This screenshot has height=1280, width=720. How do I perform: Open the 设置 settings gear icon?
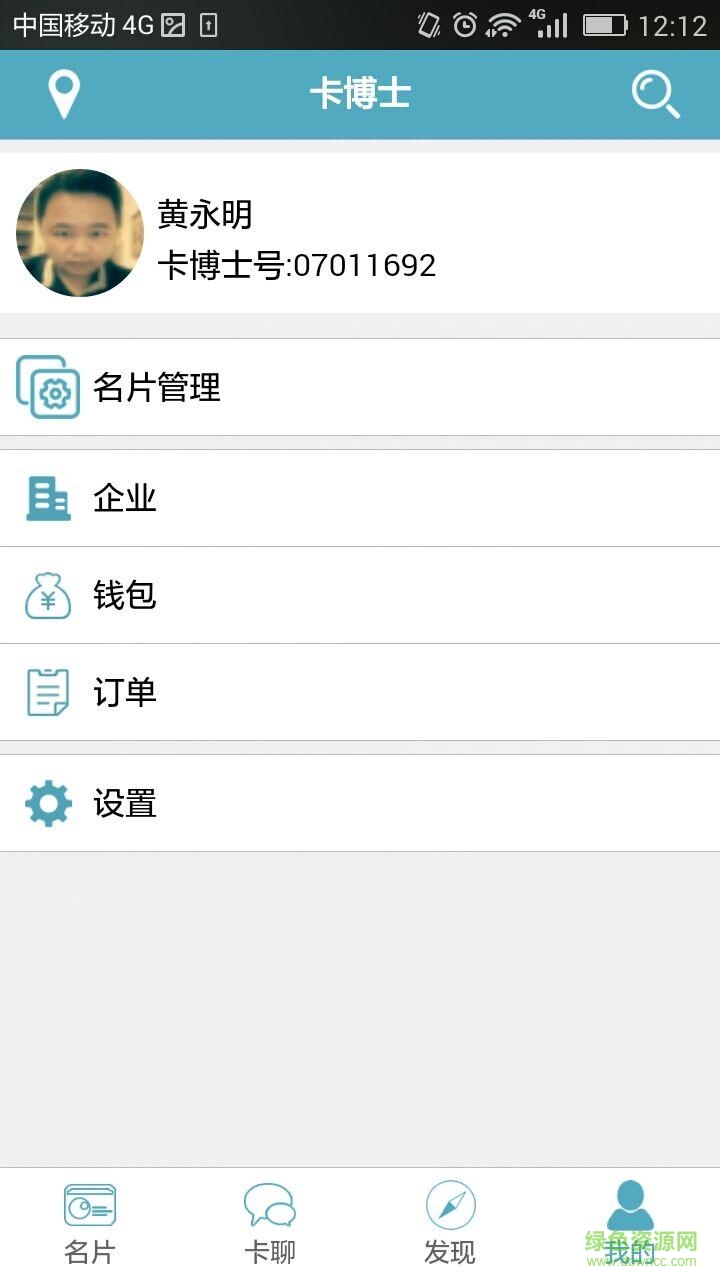47,802
